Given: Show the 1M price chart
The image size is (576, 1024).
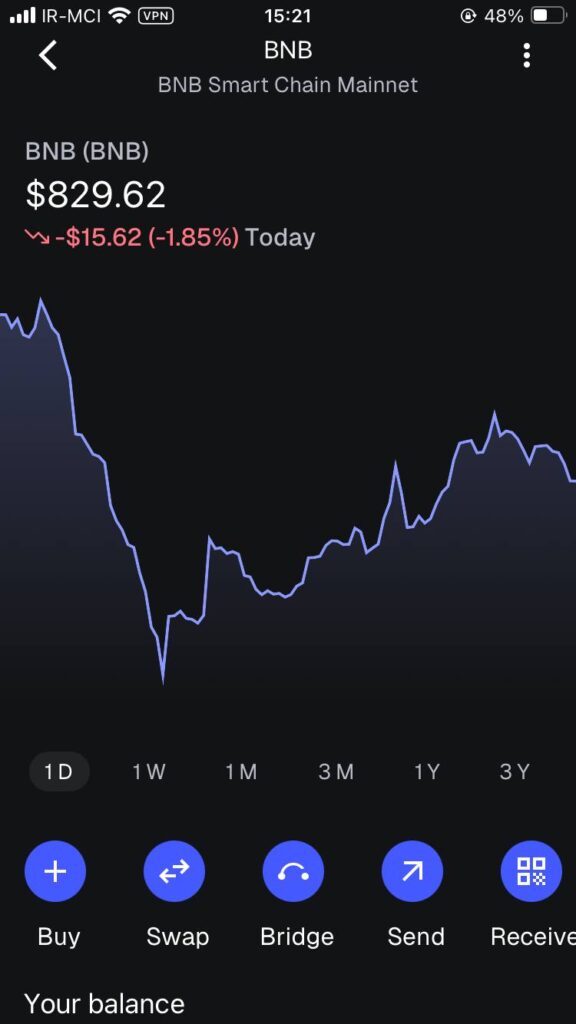Looking at the screenshot, I should 242,772.
